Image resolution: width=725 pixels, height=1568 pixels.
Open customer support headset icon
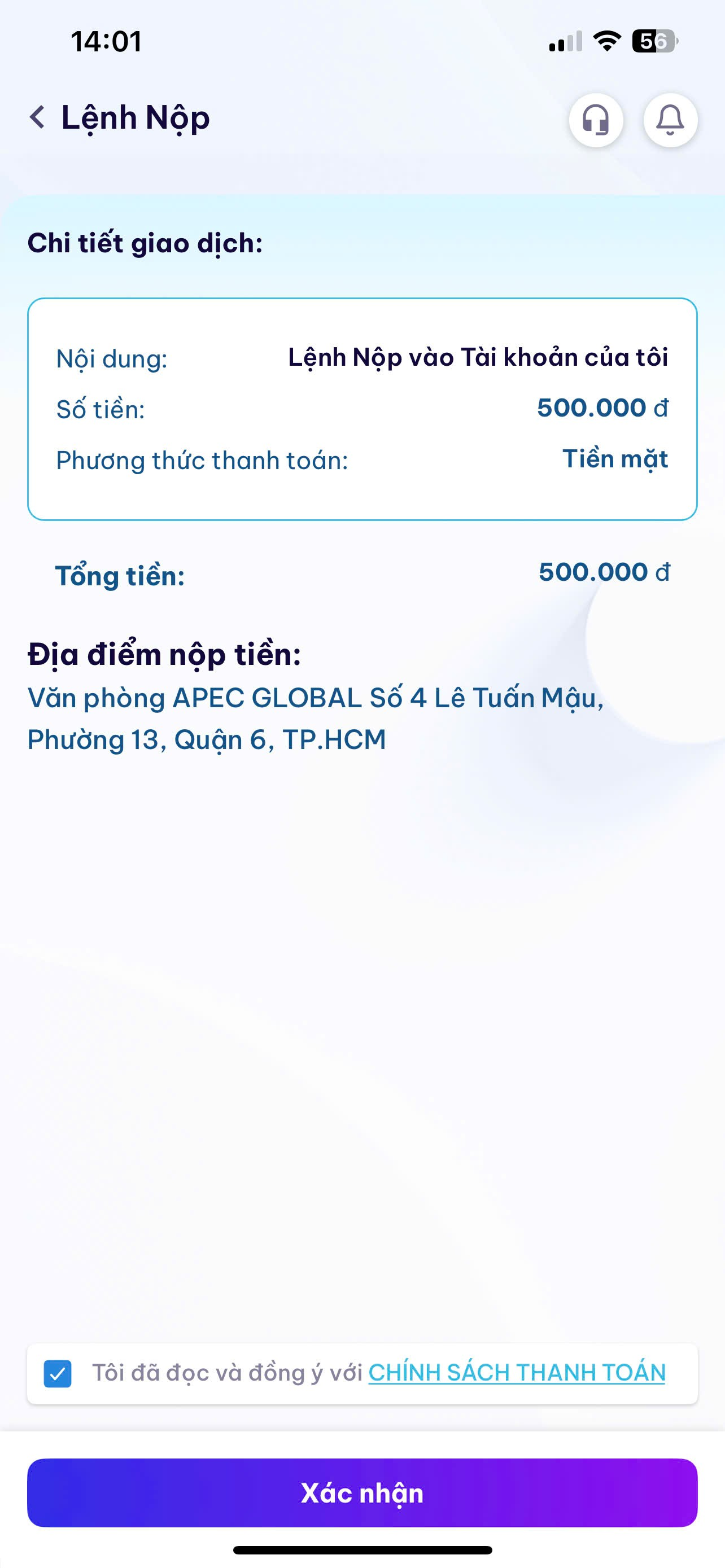tap(595, 120)
